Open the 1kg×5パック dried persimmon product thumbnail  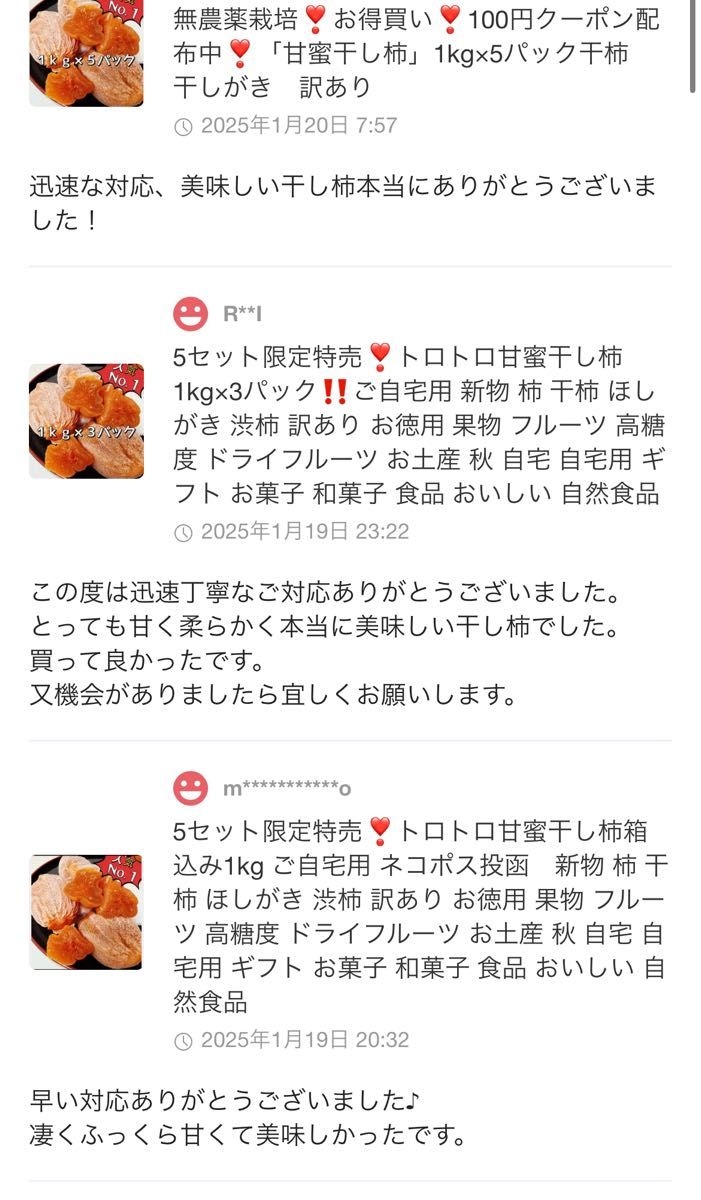tap(86, 53)
